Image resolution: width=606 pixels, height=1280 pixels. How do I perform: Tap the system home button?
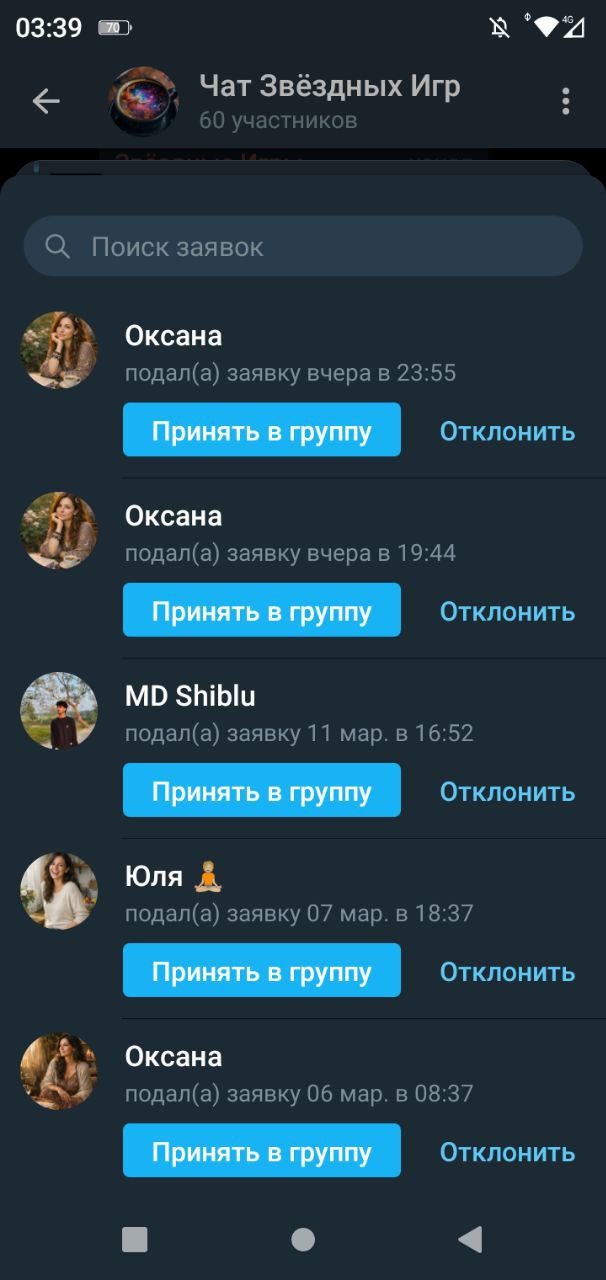pos(303,1240)
